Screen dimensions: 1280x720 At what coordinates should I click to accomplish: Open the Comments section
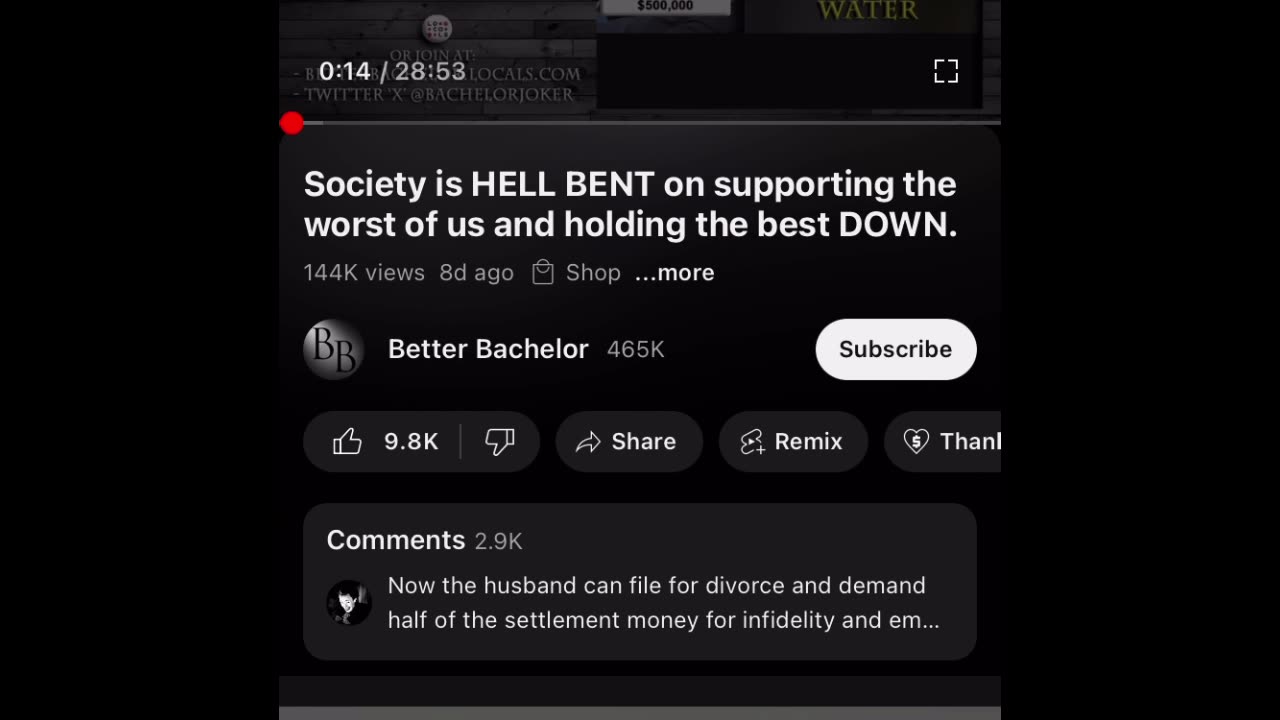(x=639, y=581)
